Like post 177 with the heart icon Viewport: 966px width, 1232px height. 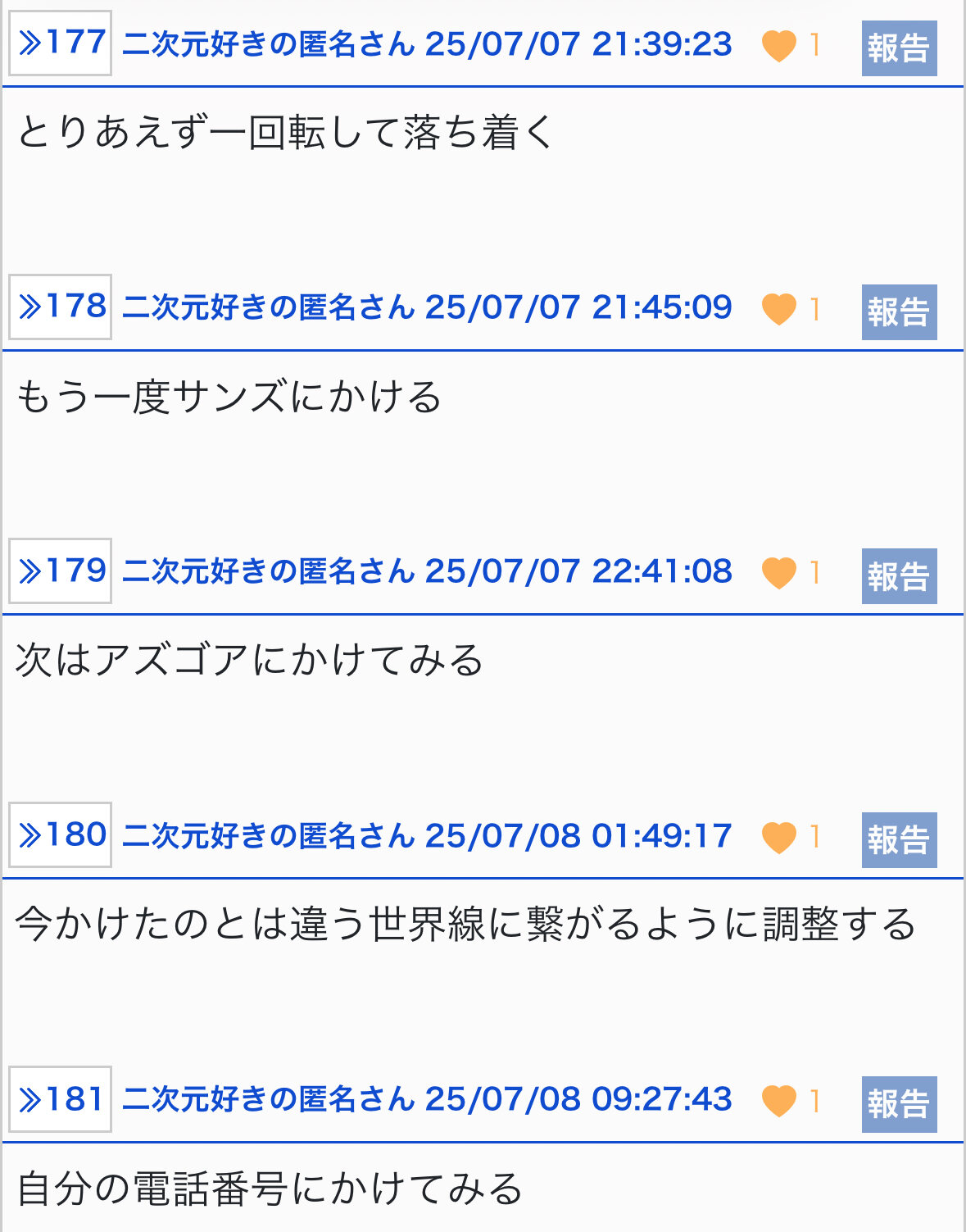tap(778, 45)
